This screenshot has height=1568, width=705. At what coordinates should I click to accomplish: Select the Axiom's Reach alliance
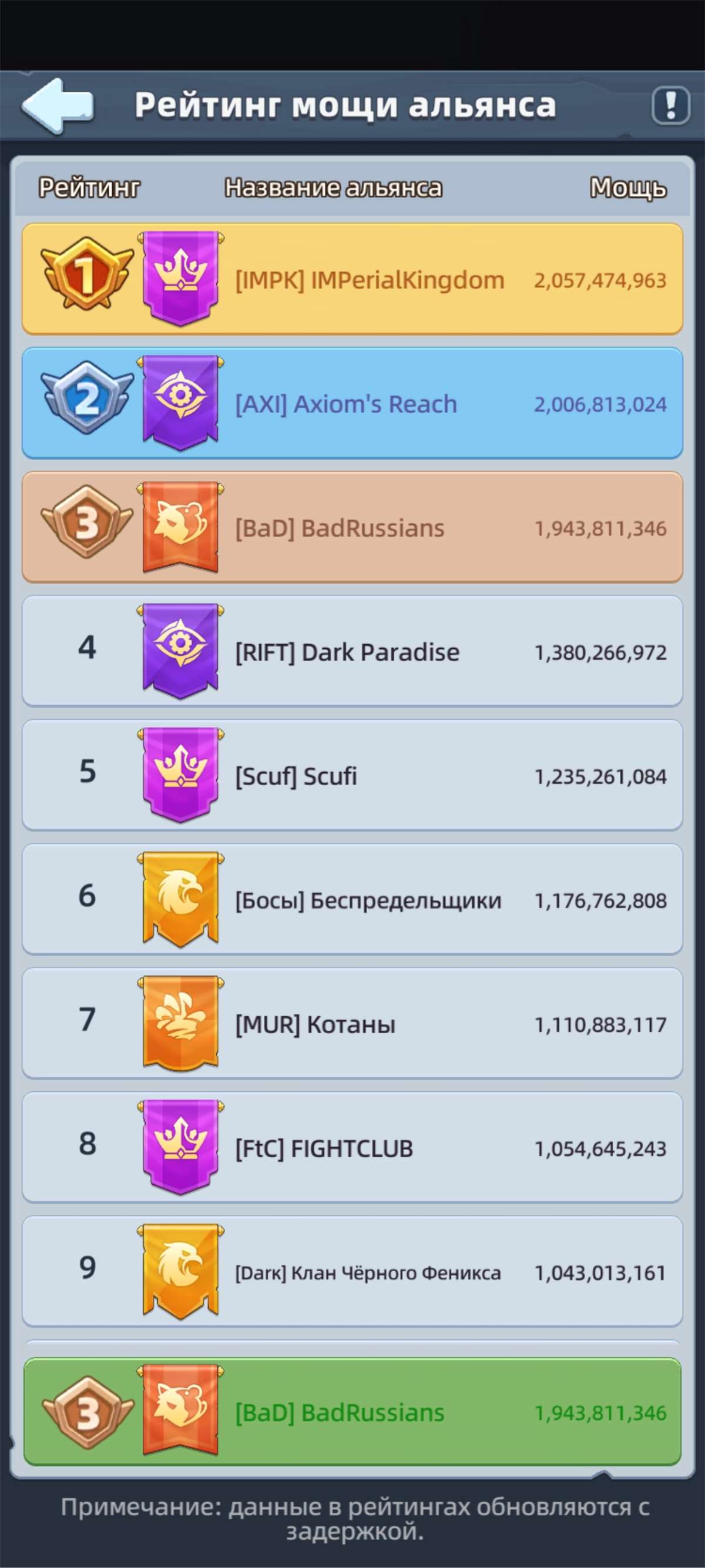(x=352, y=404)
